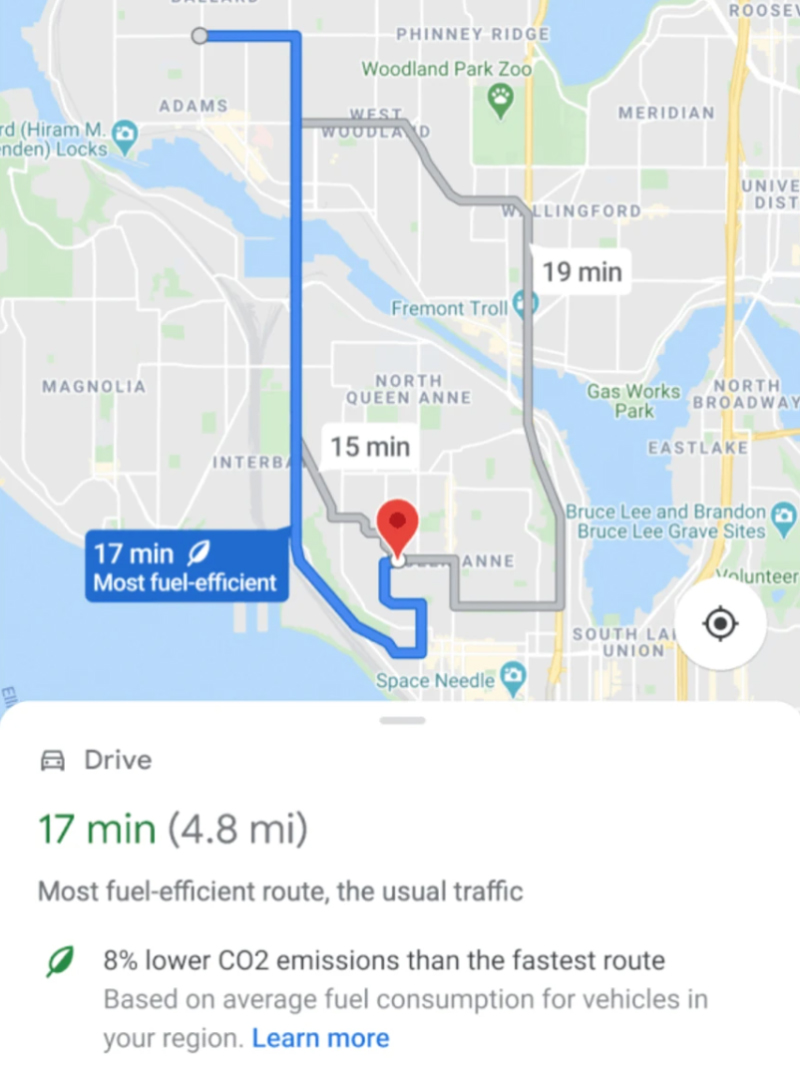
Task: Open Woodland Park Zoo place marker
Action: pyautogui.click(x=499, y=97)
